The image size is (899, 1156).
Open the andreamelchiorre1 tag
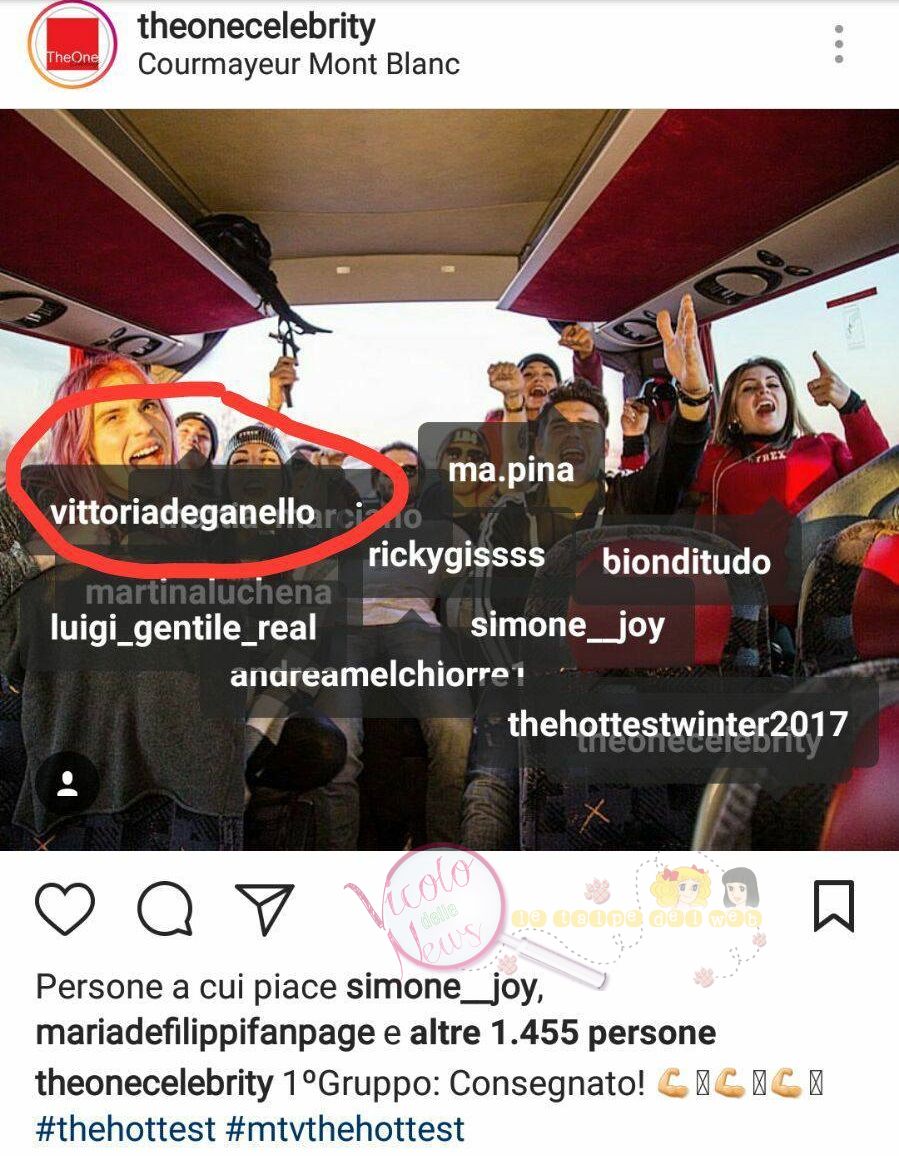[x=377, y=676]
